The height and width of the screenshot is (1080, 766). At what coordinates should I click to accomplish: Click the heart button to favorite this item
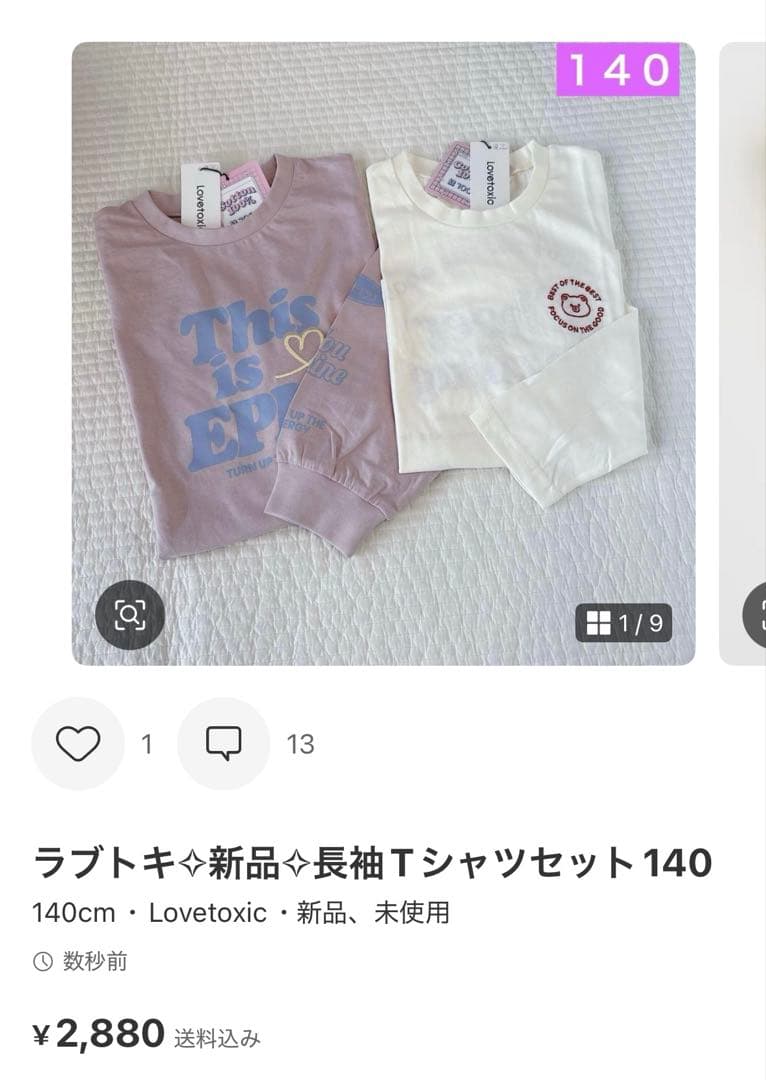click(78, 745)
